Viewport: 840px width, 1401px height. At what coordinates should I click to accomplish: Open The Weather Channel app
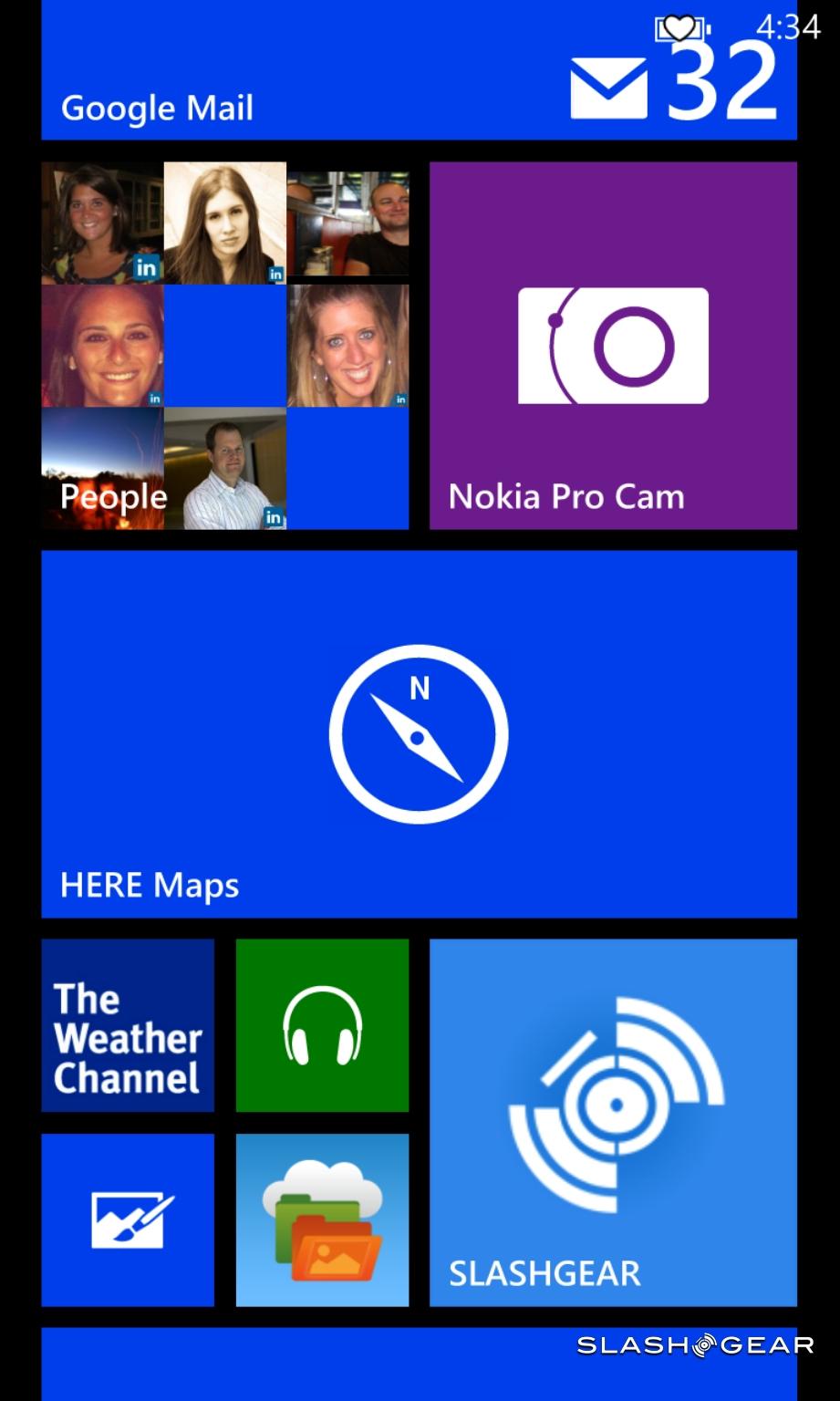point(128,1025)
